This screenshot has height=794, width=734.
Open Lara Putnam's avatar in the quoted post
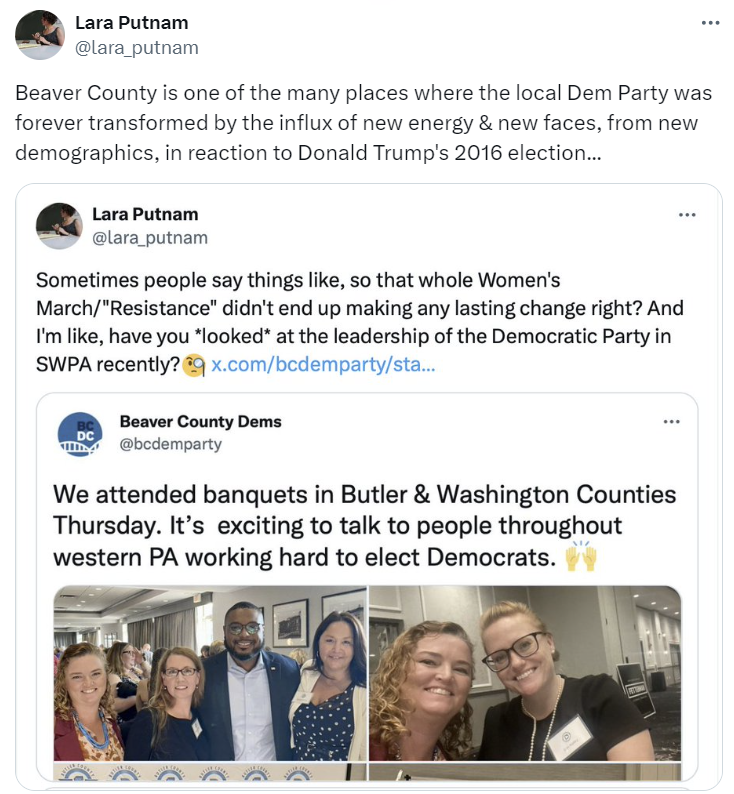click(x=59, y=225)
